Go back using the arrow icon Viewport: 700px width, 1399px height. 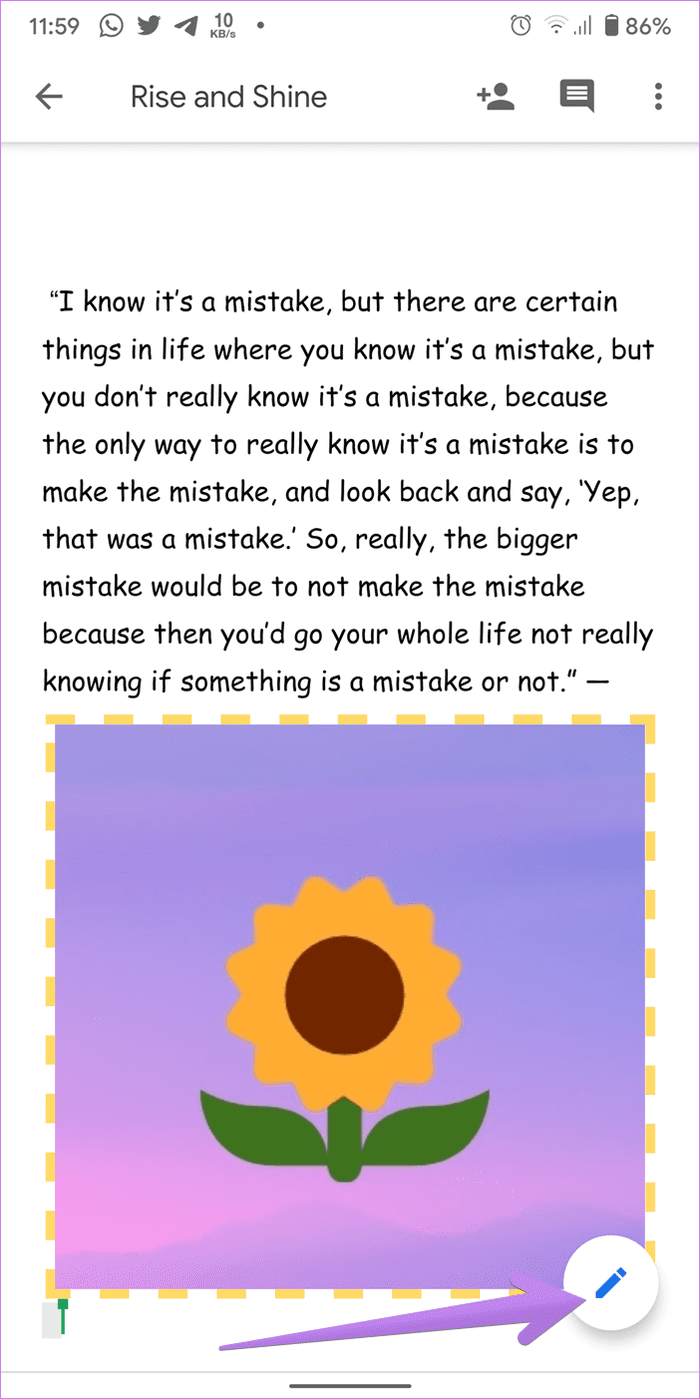point(49,97)
